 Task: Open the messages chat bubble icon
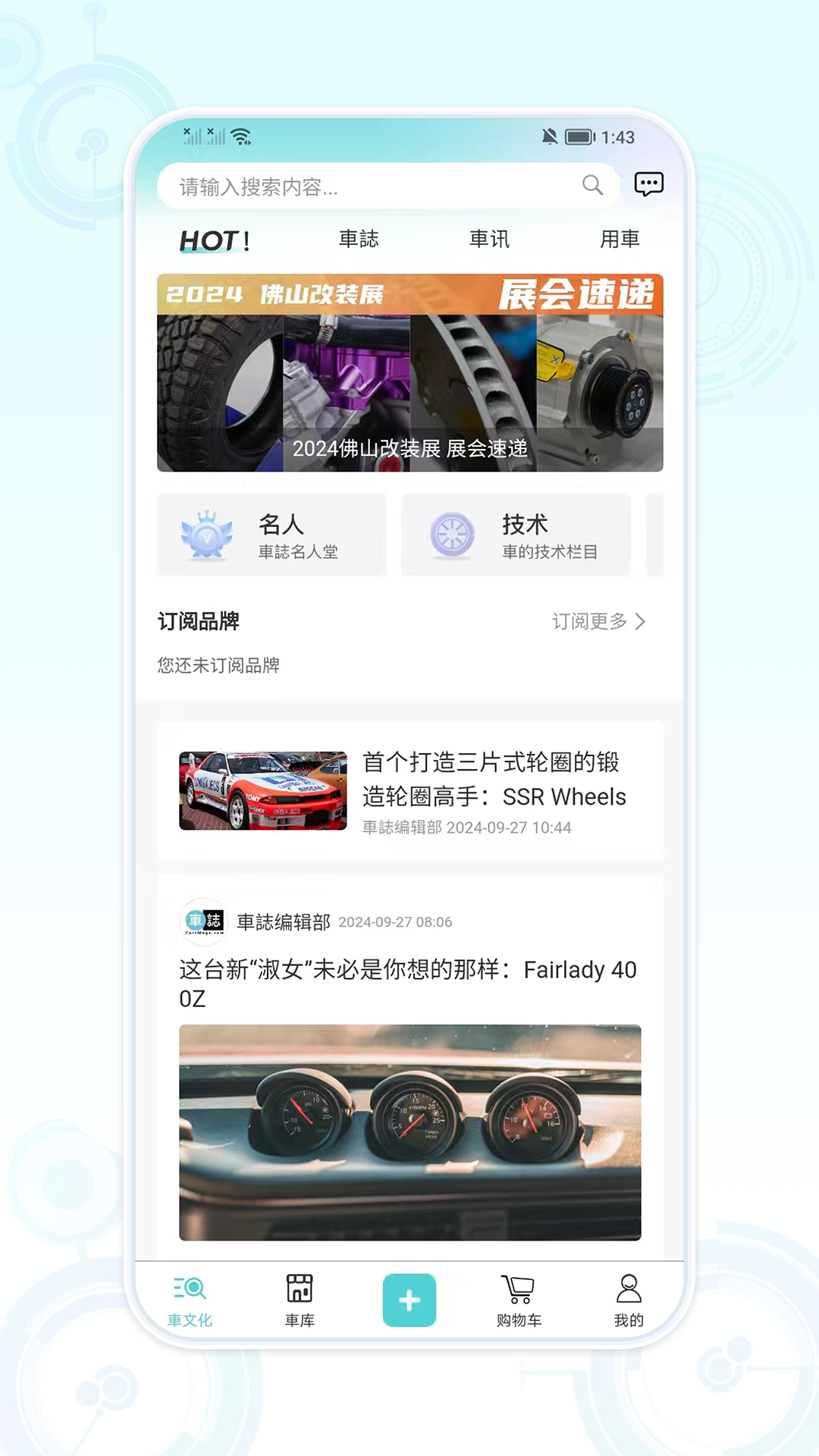pos(648,183)
